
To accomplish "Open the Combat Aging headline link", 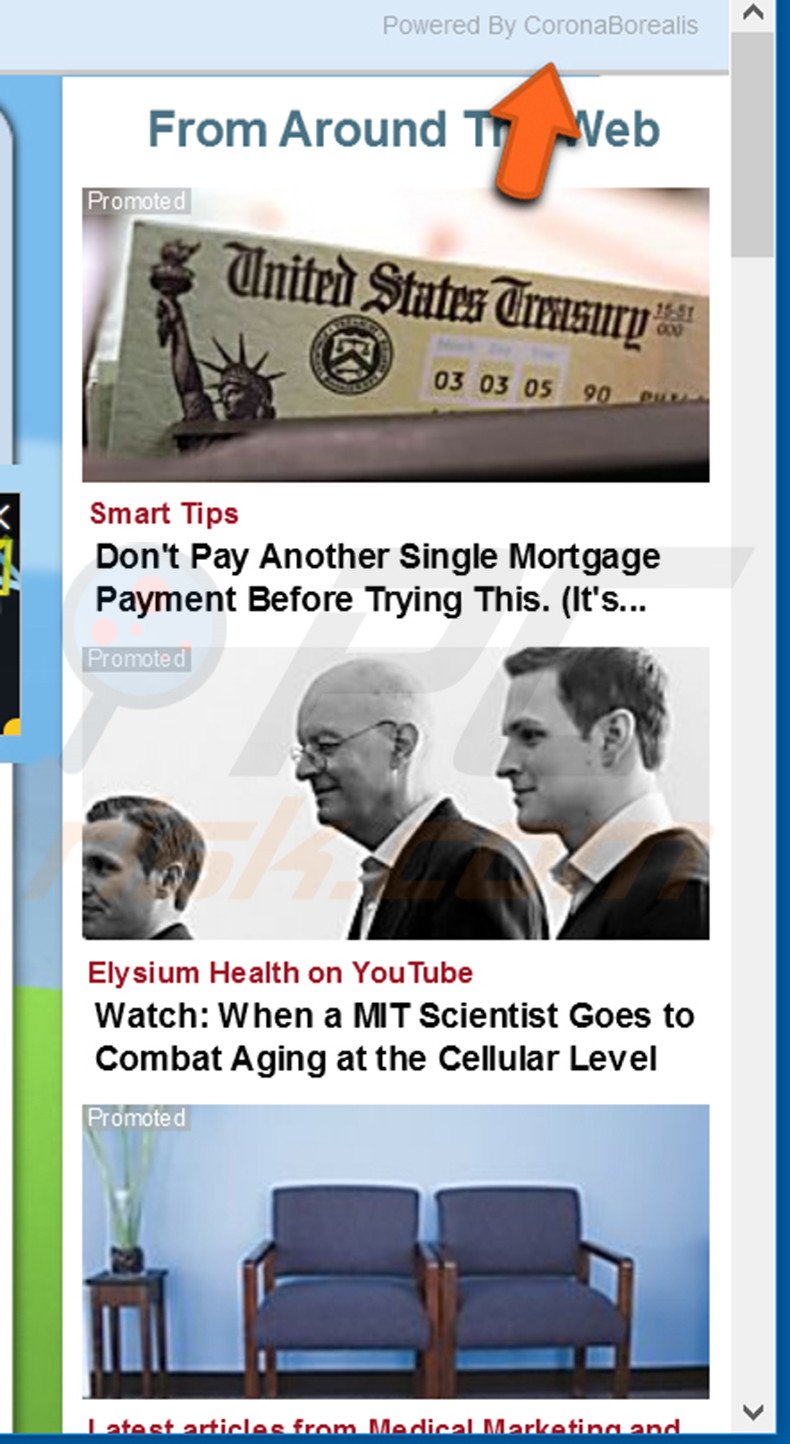I will click(394, 1037).
